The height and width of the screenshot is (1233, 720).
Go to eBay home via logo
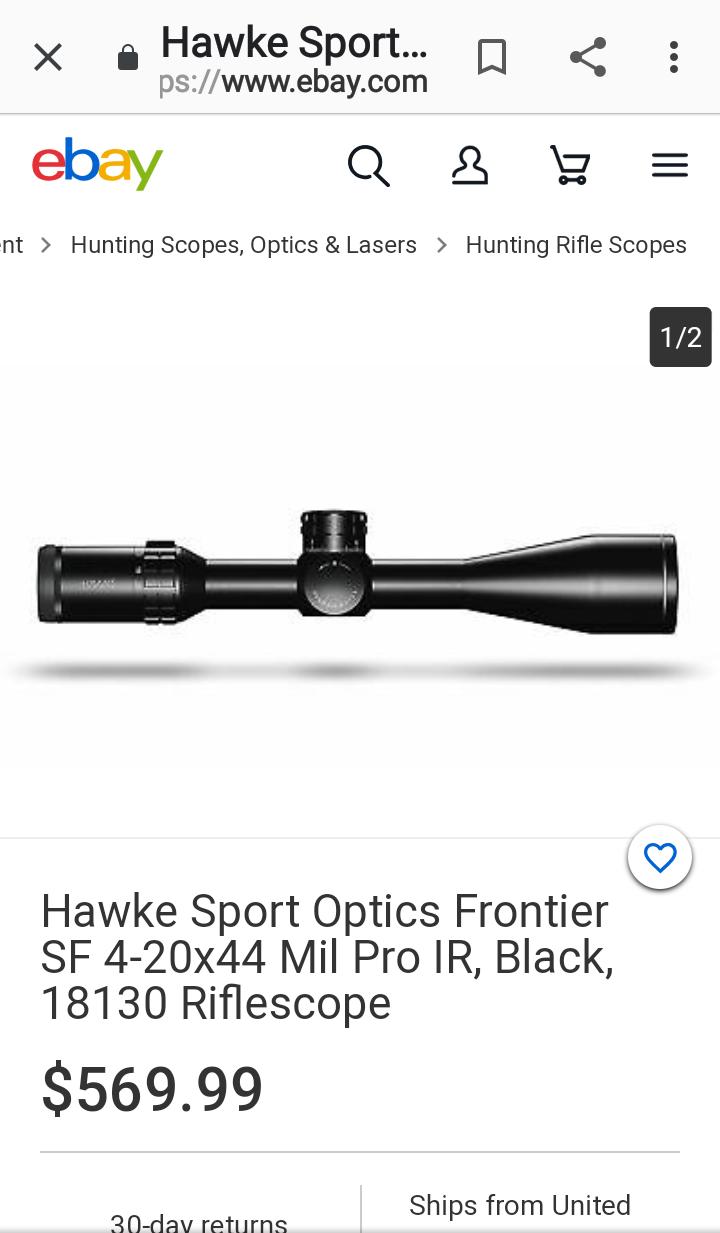point(97,164)
